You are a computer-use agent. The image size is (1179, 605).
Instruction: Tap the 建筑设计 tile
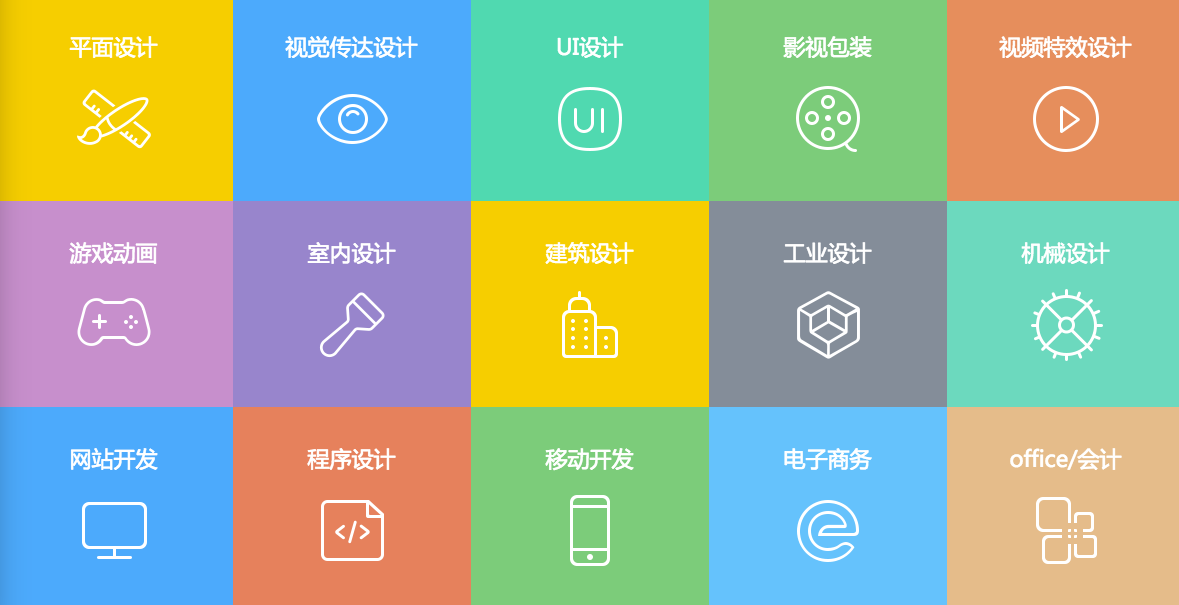[589, 304]
